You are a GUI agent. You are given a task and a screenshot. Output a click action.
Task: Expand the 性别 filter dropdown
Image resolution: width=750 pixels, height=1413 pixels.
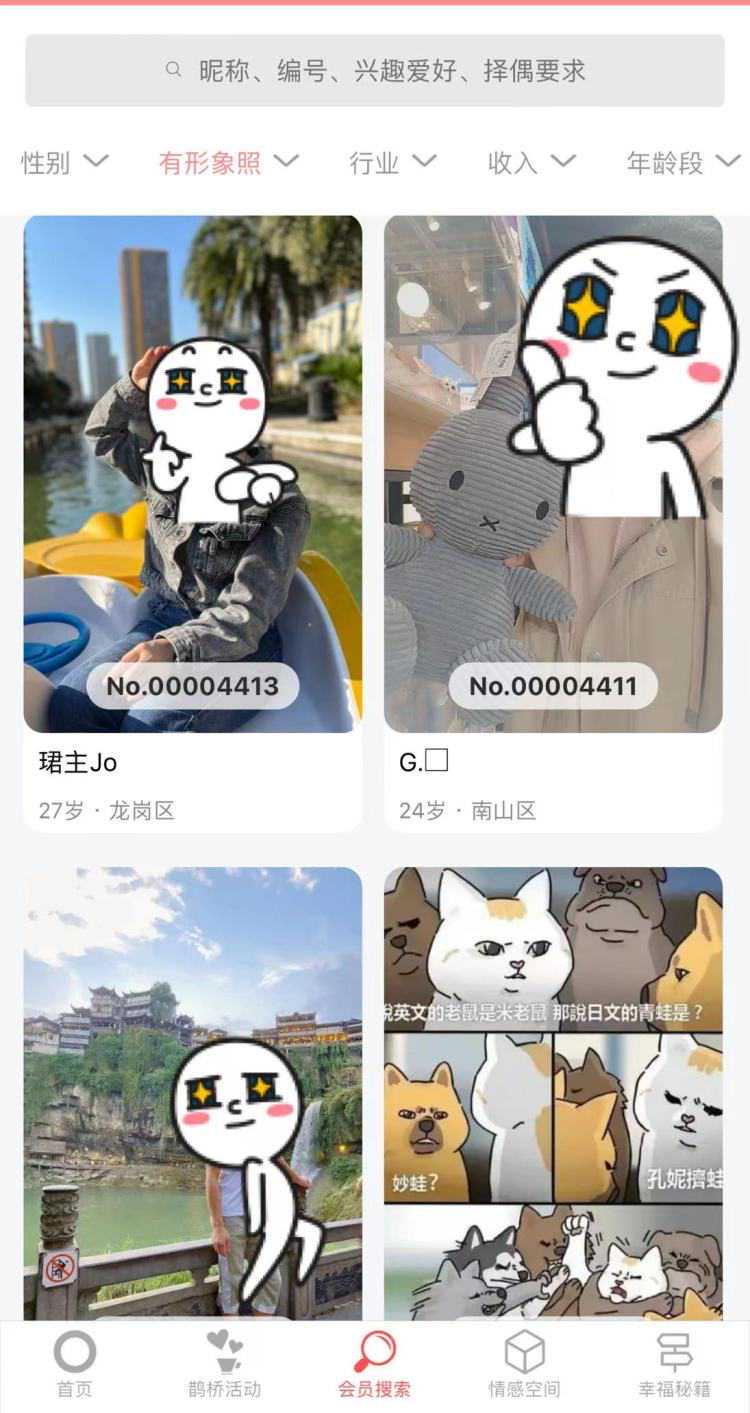64,162
